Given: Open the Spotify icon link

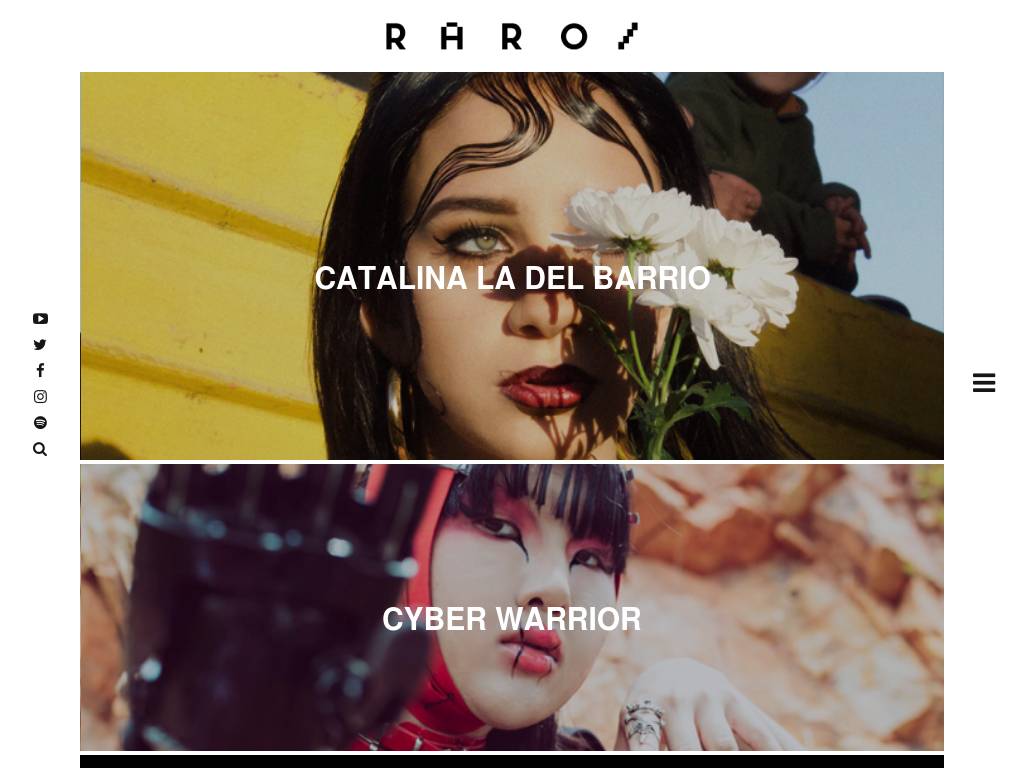Looking at the screenshot, I should coord(40,423).
